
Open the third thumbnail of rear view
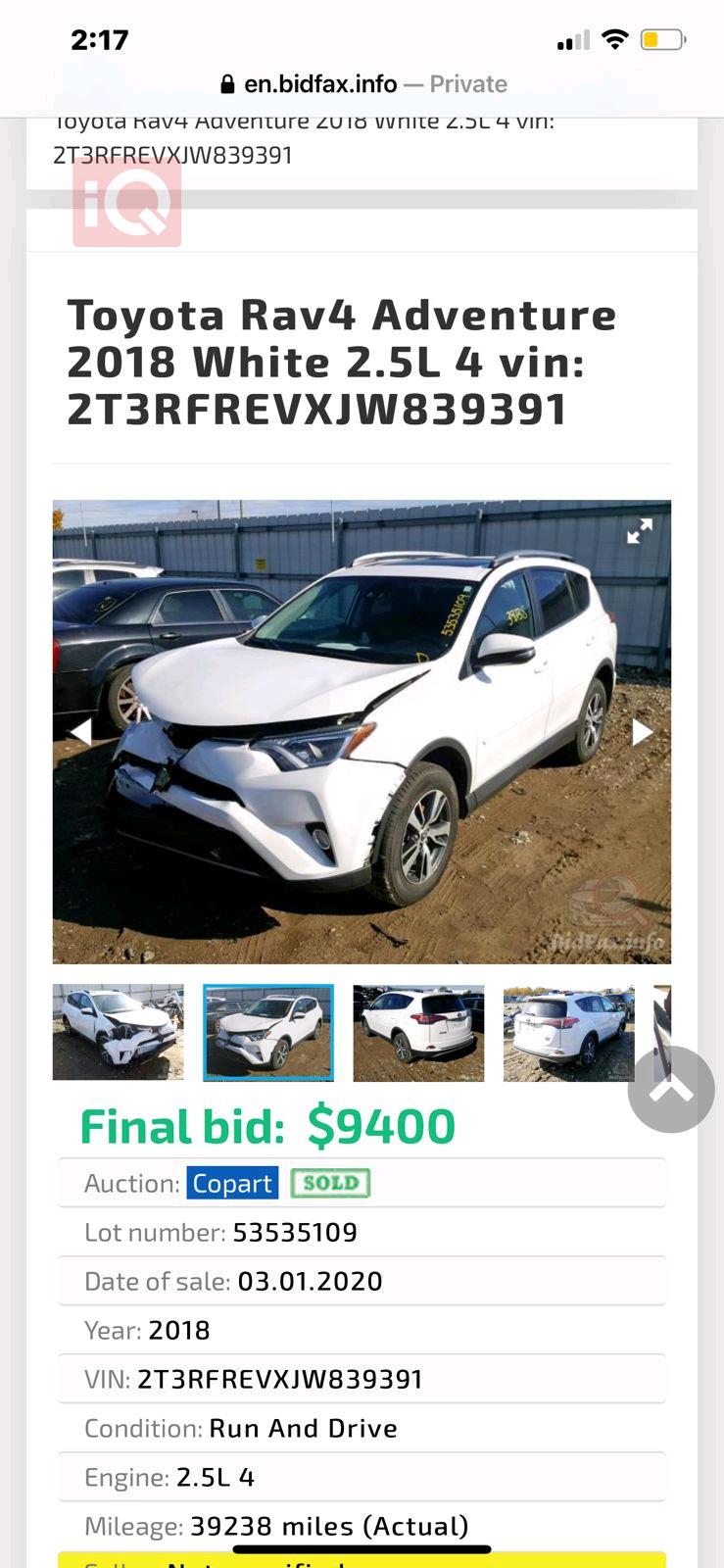pyautogui.click(x=418, y=1032)
